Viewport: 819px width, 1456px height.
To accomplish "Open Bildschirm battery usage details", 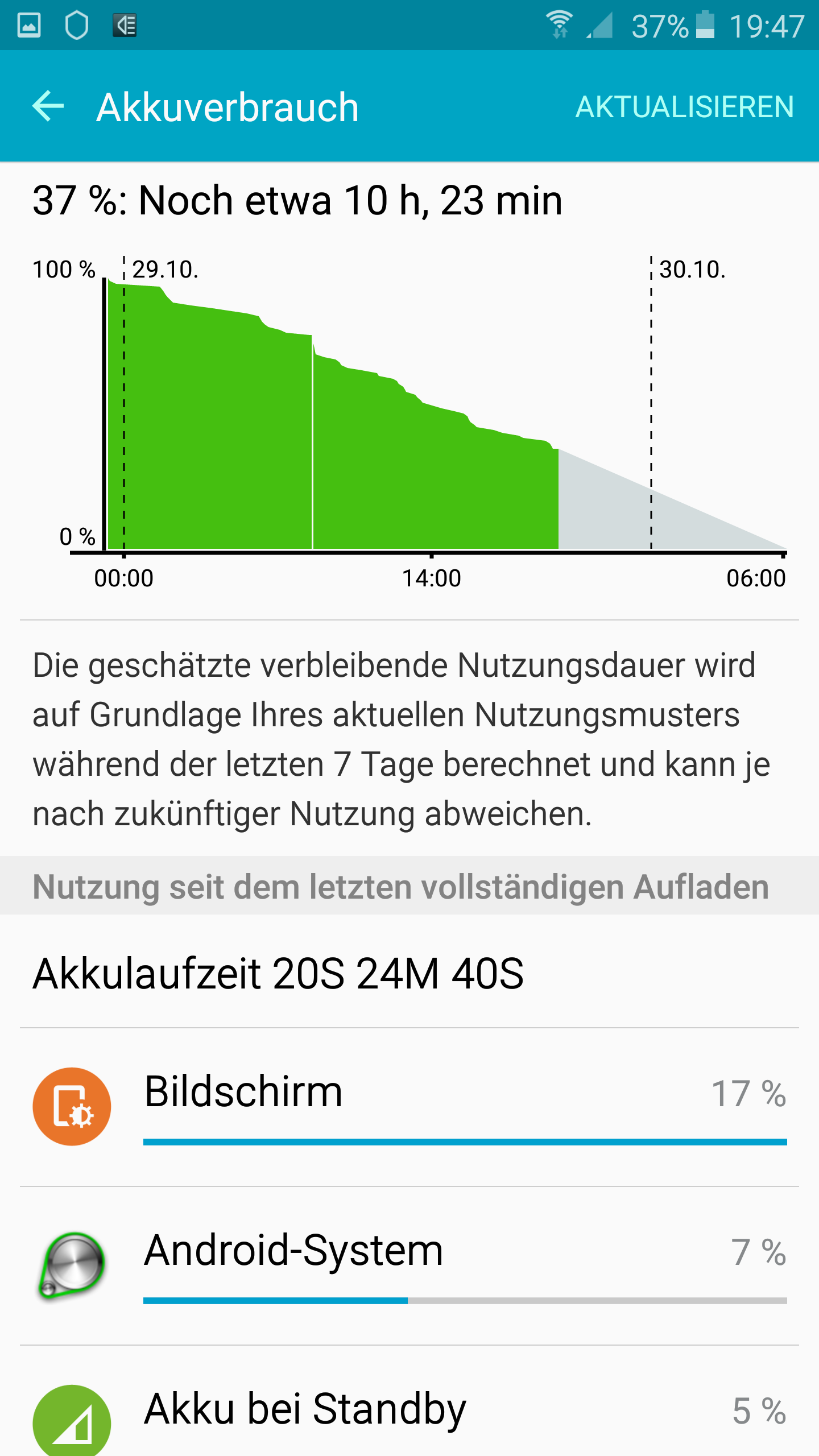I will [409, 1107].
